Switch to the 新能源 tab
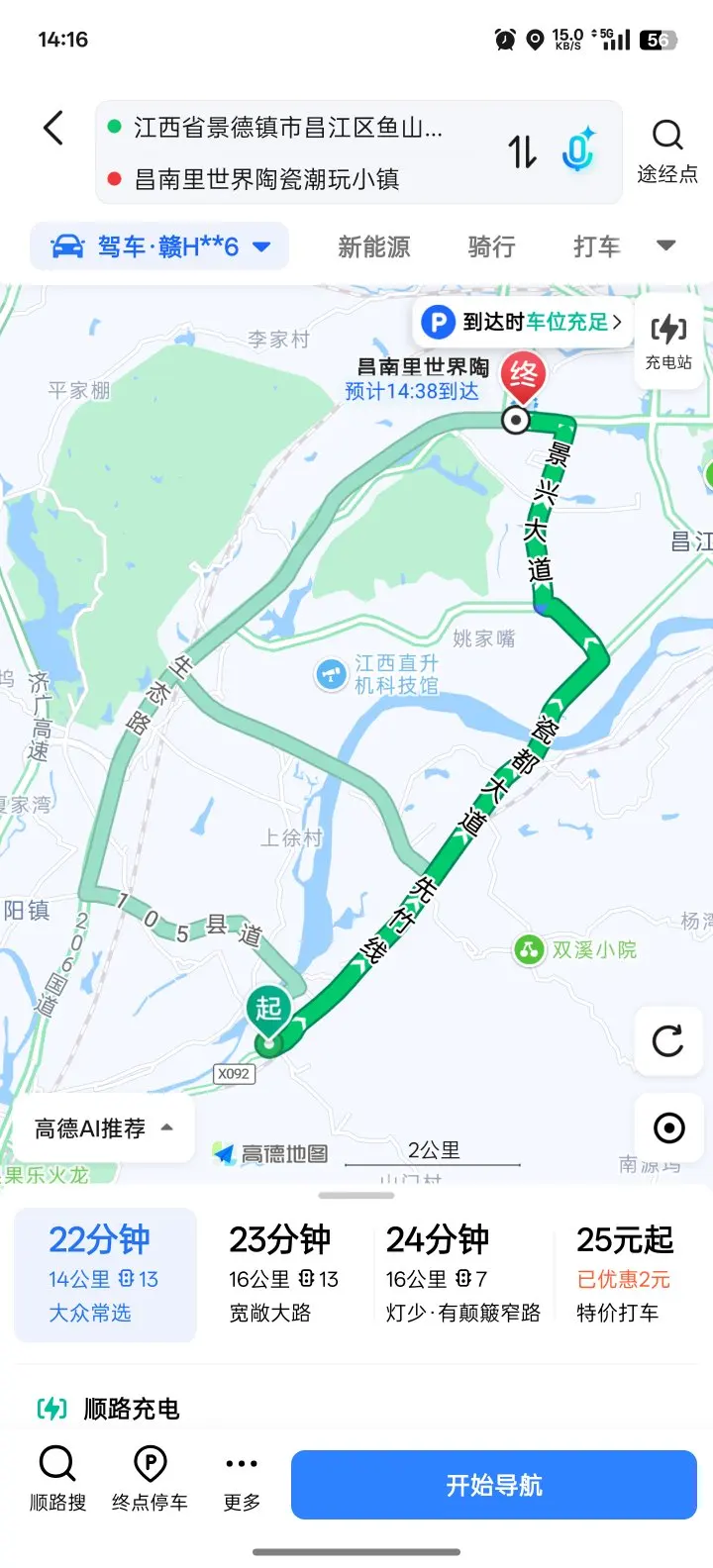The height and width of the screenshot is (1568, 713). coord(373,246)
